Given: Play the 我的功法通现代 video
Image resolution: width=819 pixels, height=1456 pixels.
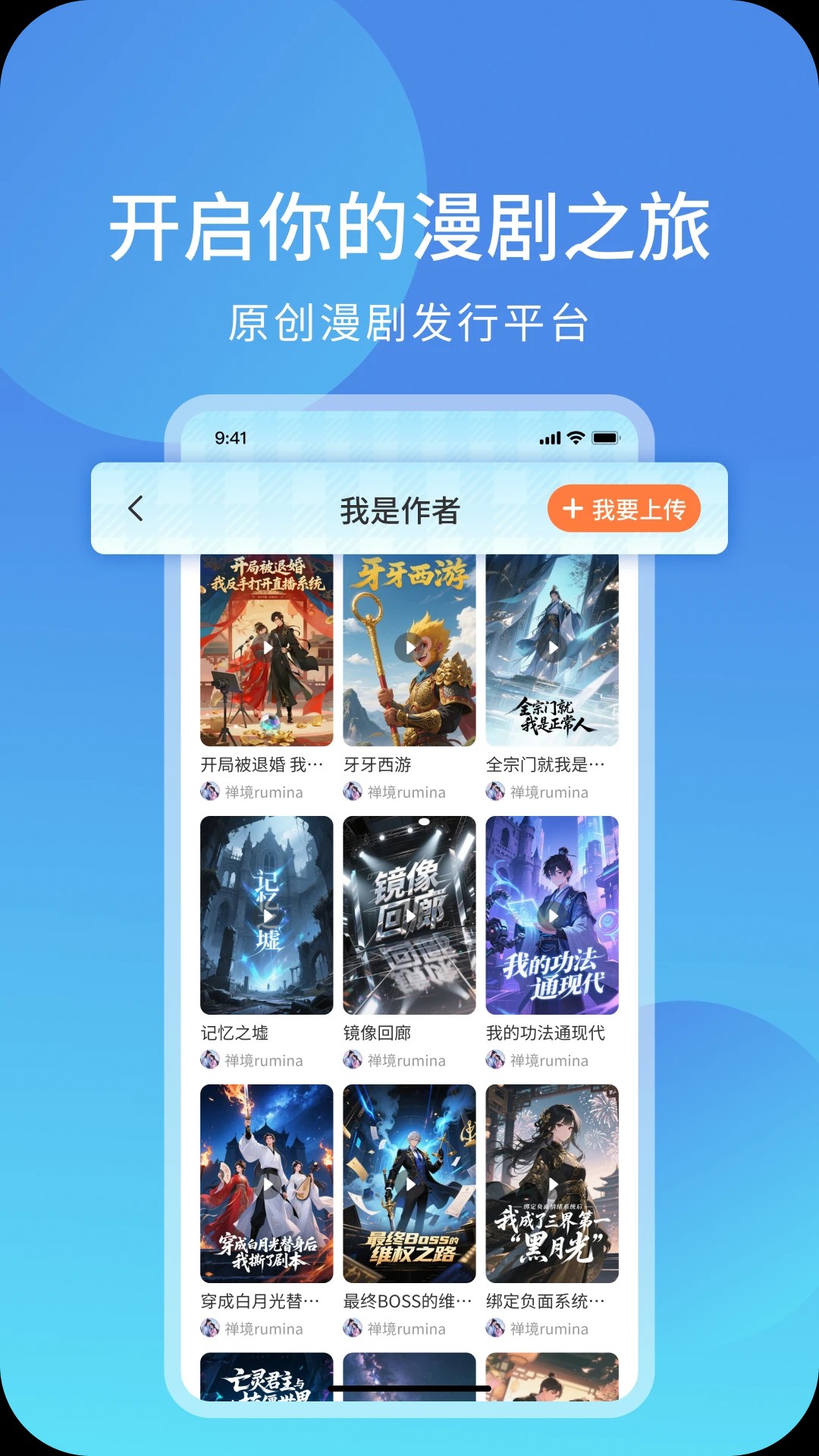Looking at the screenshot, I should point(551,918).
